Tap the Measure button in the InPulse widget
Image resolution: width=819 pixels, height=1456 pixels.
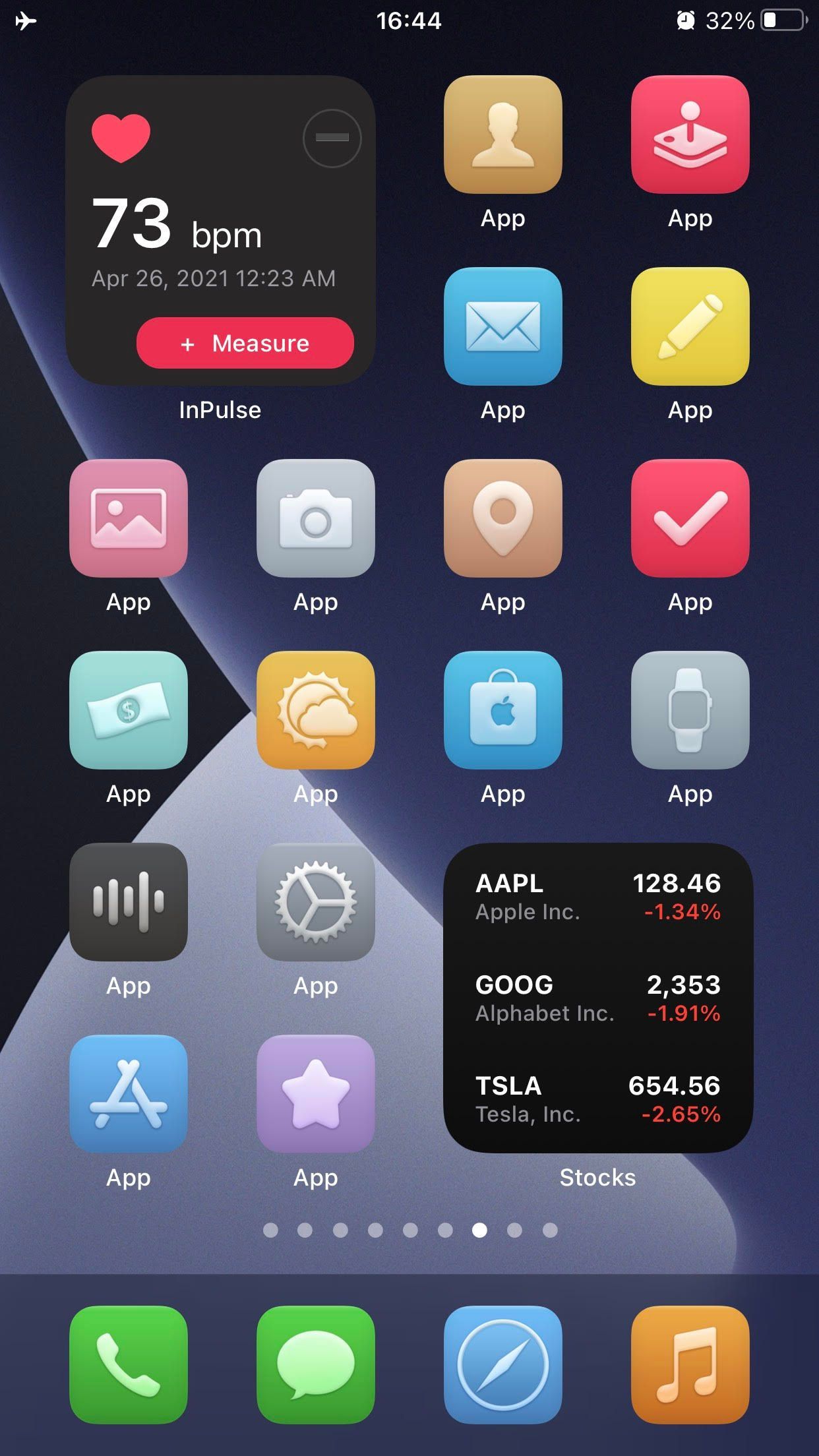pyautogui.click(x=245, y=343)
